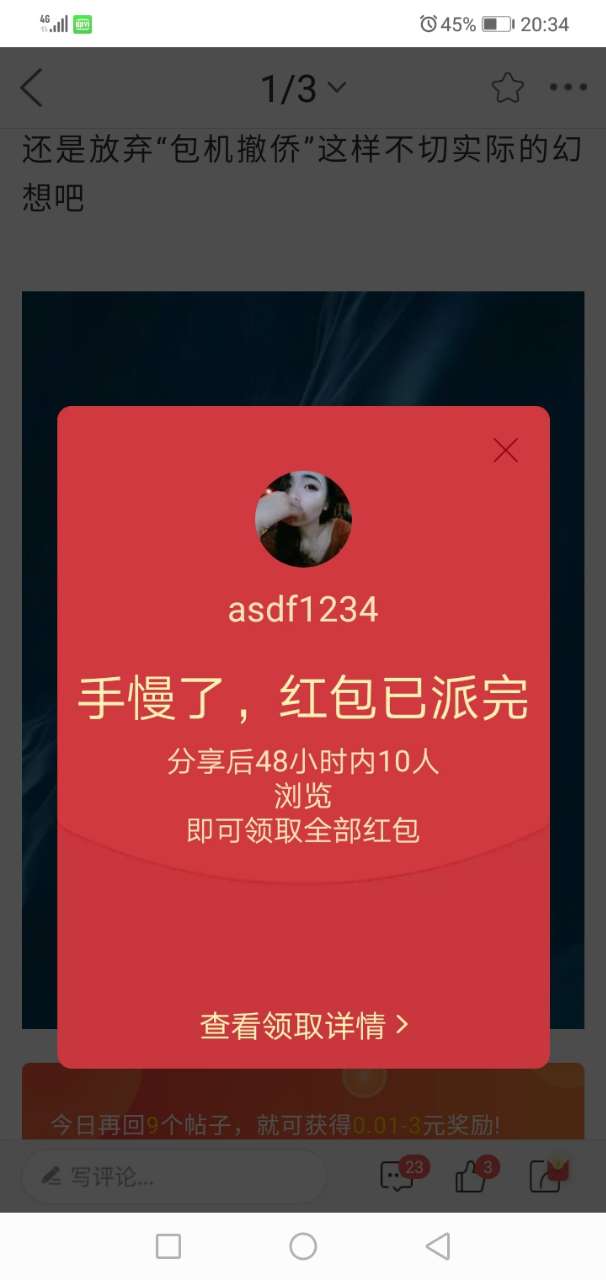The width and height of the screenshot is (606, 1280).
Task: Open 查看领取详情 link
Action: [x=304, y=1026]
